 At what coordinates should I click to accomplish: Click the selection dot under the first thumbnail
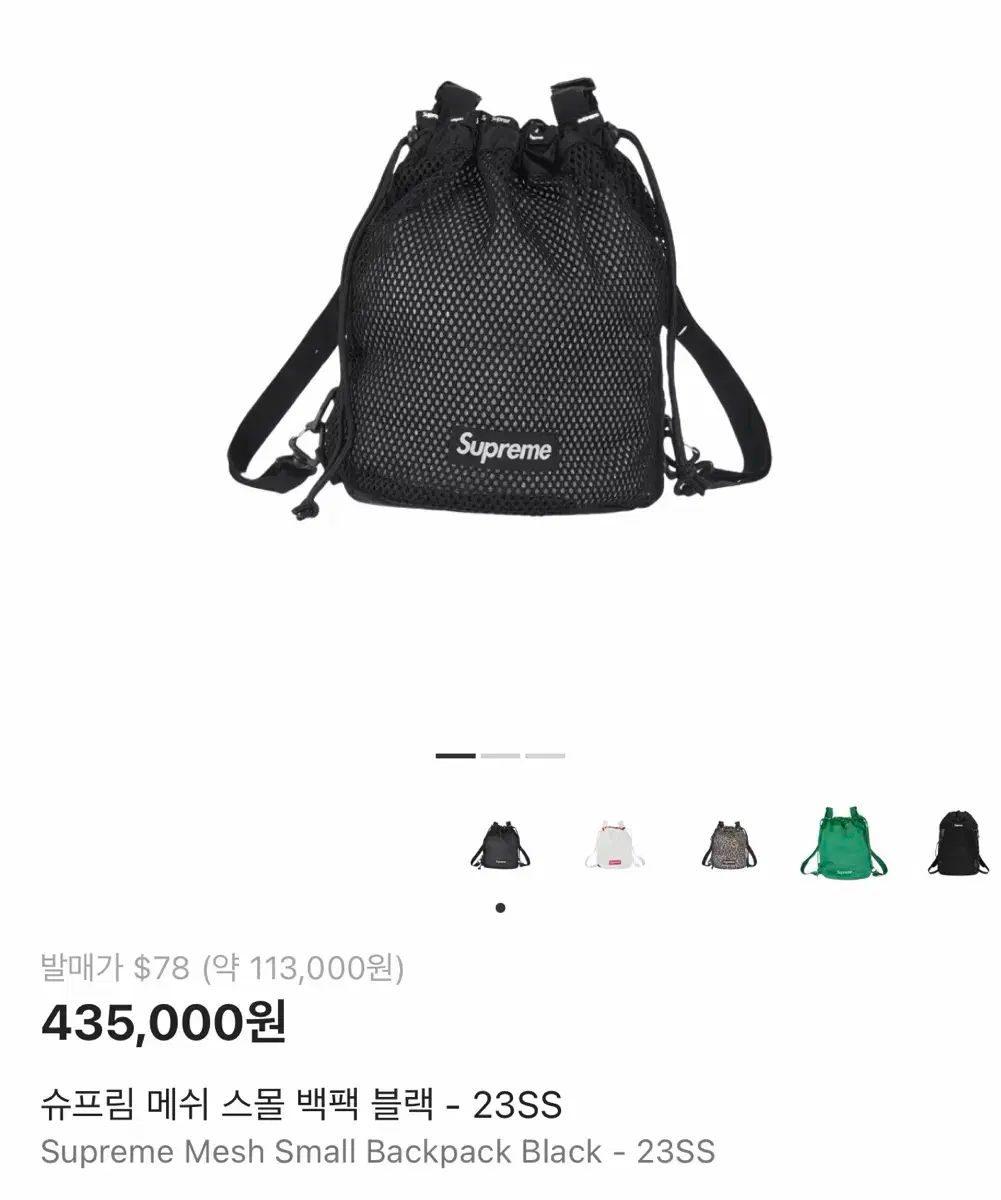tap(501, 906)
